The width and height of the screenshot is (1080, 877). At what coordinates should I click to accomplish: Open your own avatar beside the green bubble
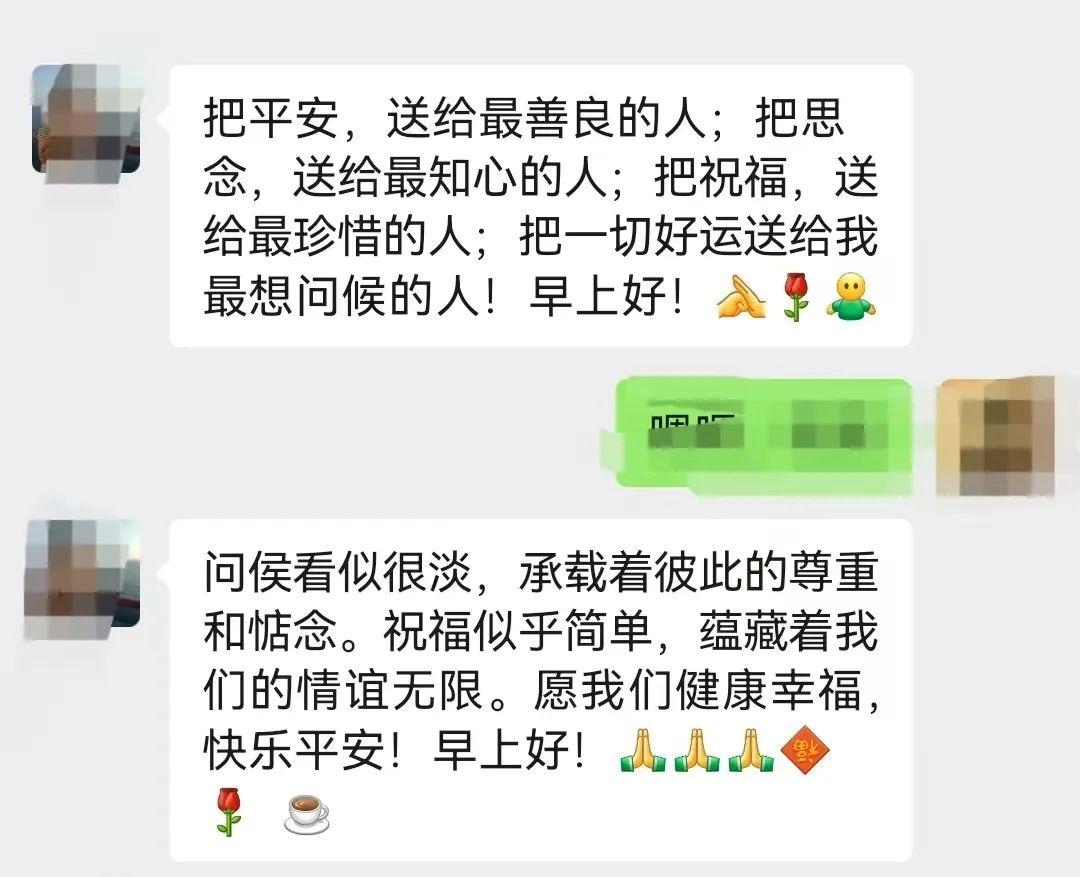[x=995, y=437]
